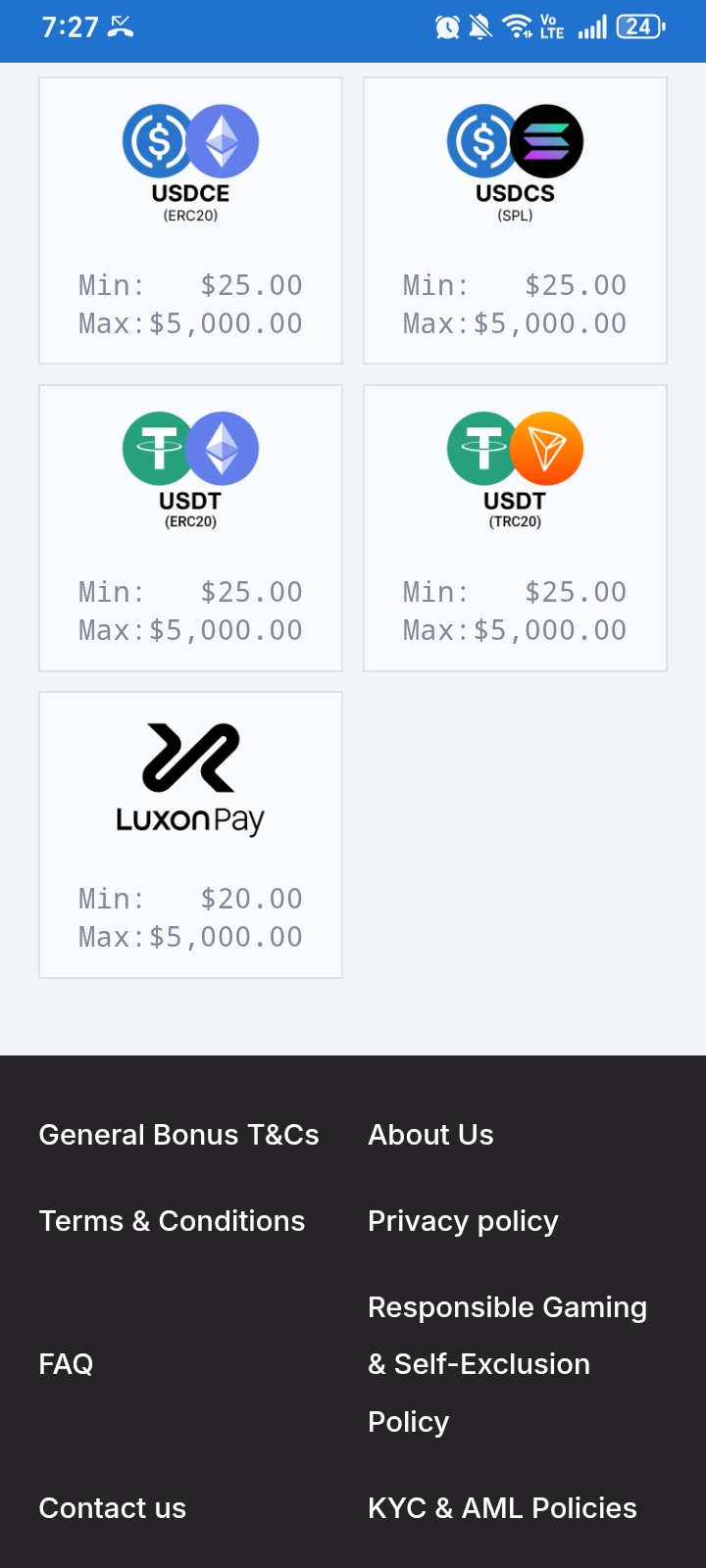This screenshot has height=1568, width=706.
Task: Open the FAQ page
Action: [66, 1364]
